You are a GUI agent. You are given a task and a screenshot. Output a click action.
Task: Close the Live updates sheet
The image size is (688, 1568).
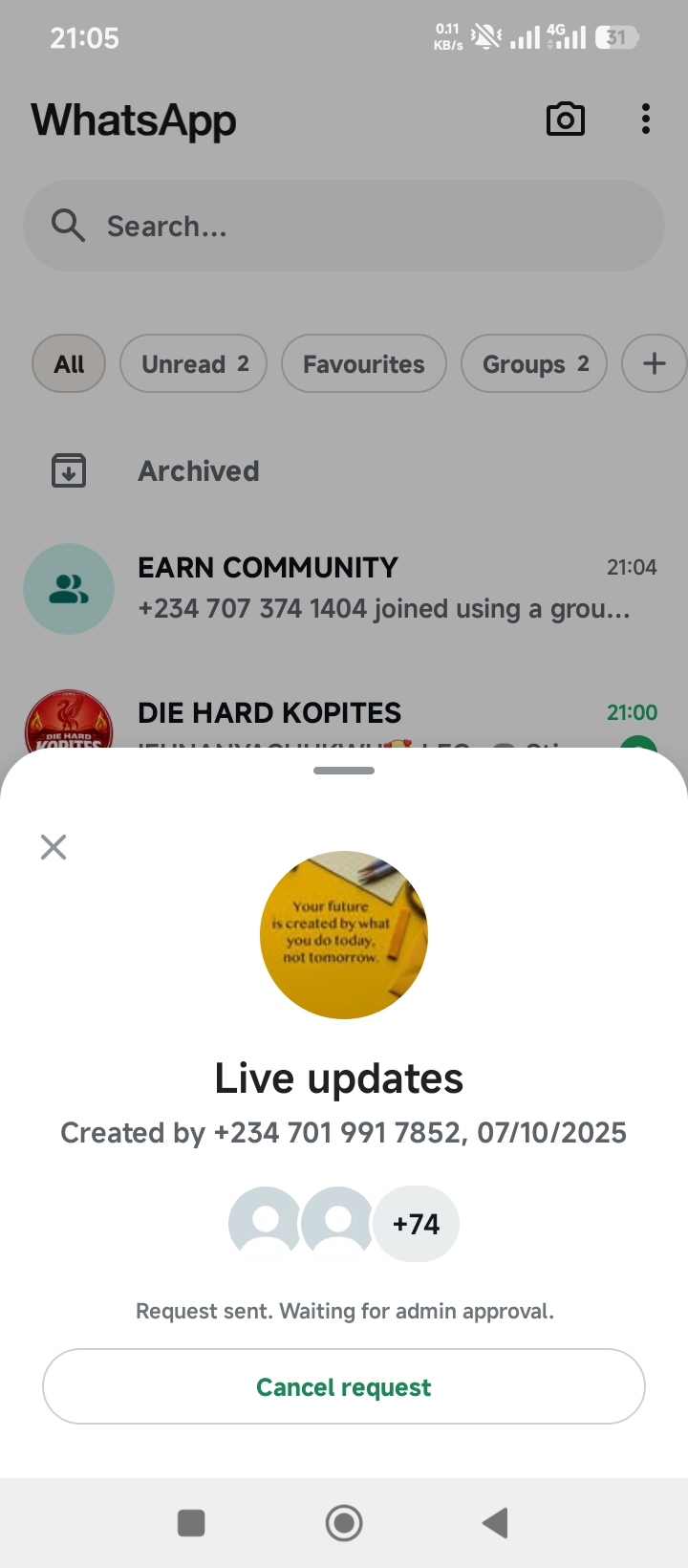coord(54,846)
